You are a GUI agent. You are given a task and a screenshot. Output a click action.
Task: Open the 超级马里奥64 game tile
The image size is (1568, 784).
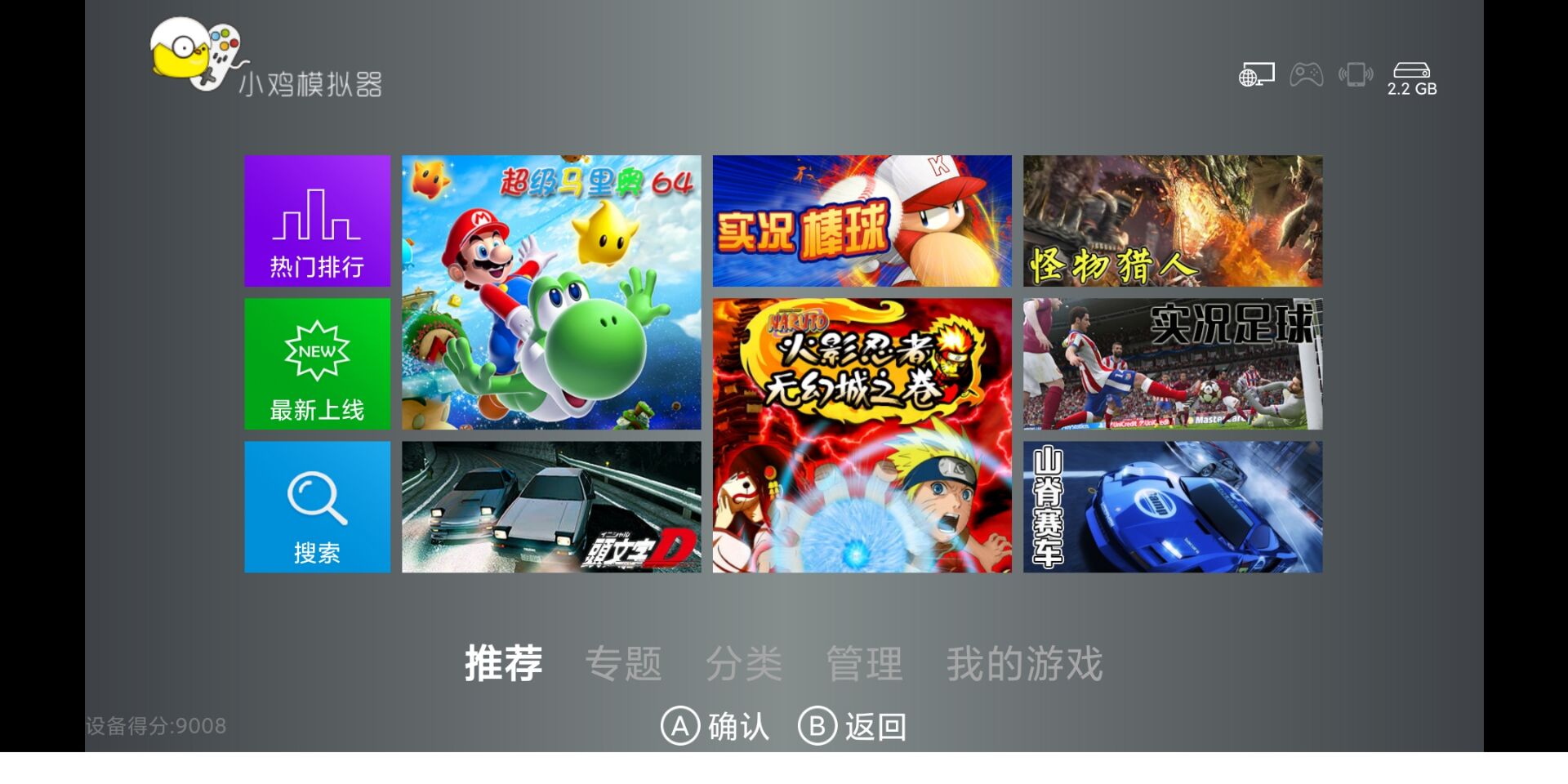click(551, 292)
